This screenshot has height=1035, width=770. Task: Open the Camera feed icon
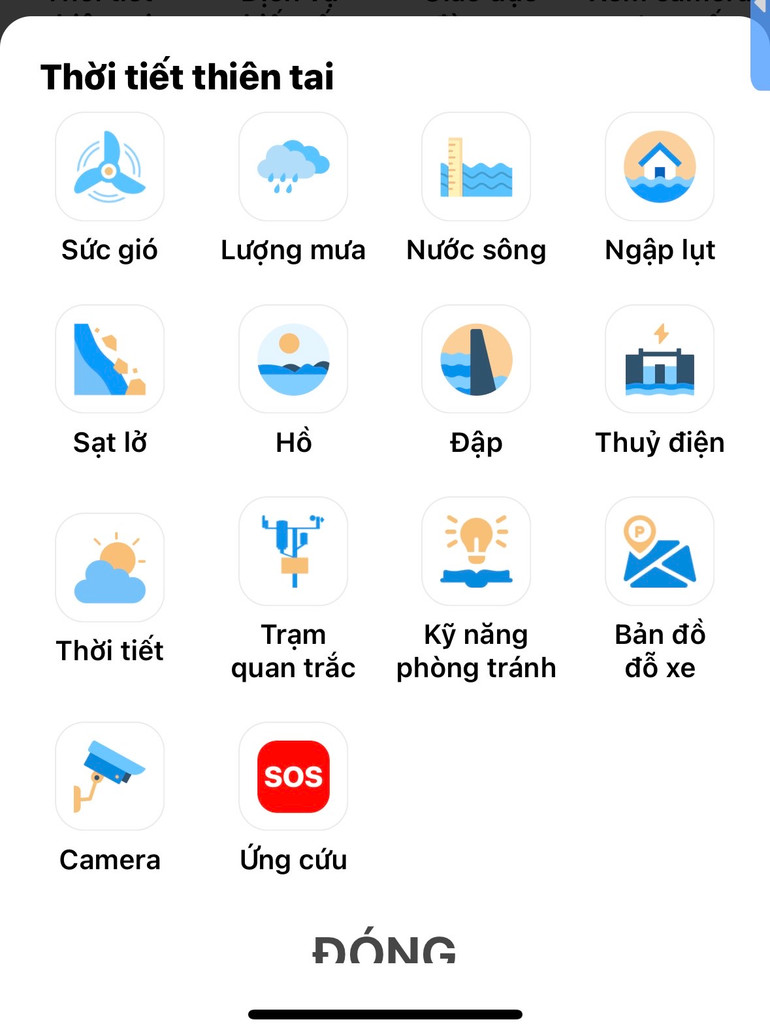[x=110, y=776]
